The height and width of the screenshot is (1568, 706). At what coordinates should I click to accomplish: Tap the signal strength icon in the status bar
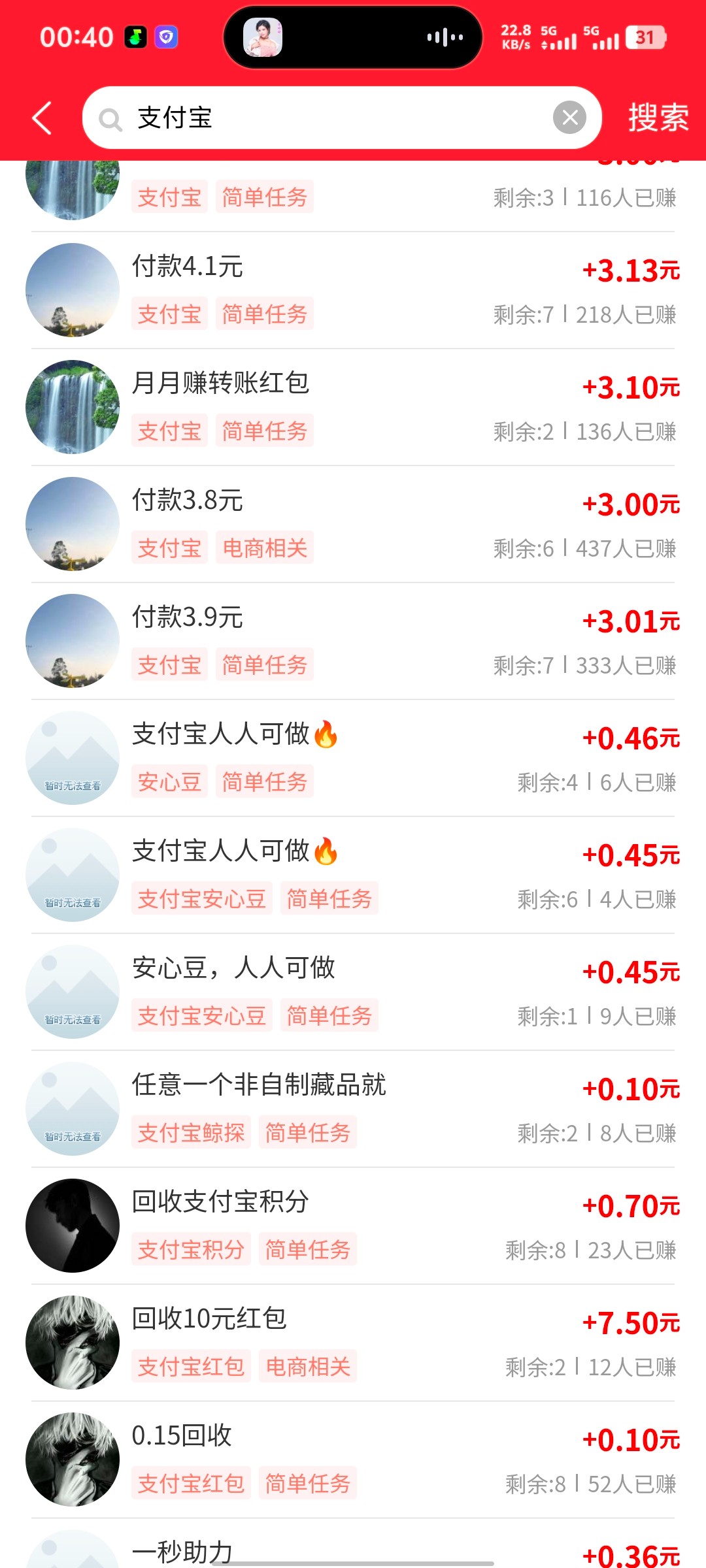click(560, 39)
